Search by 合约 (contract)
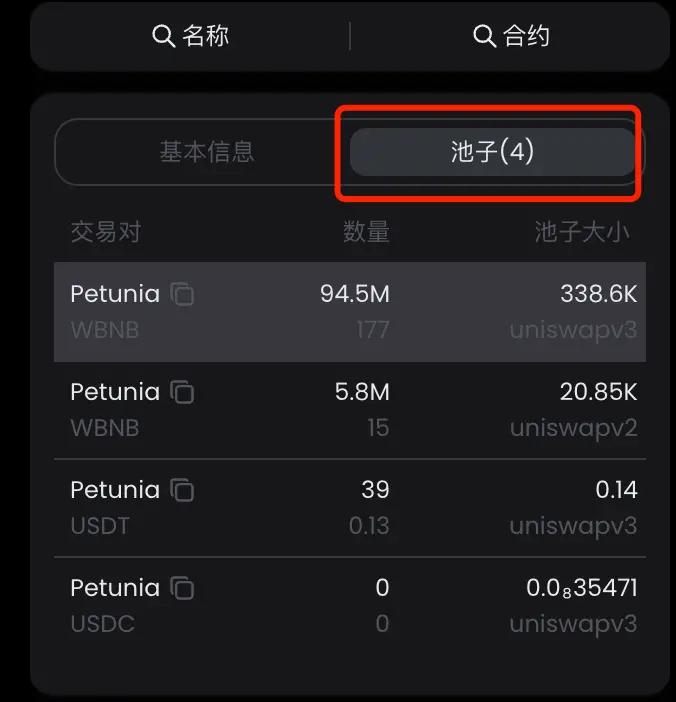 (511, 37)
